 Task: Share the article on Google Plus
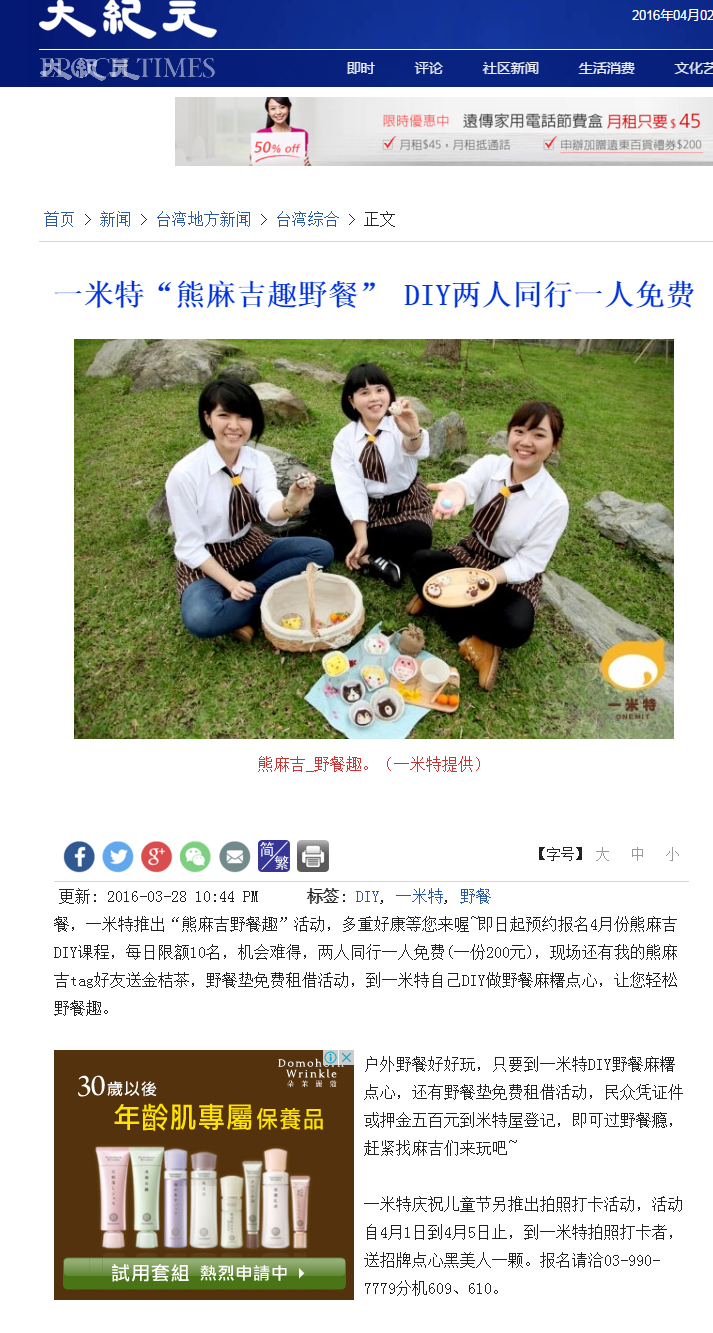point(157,856)
